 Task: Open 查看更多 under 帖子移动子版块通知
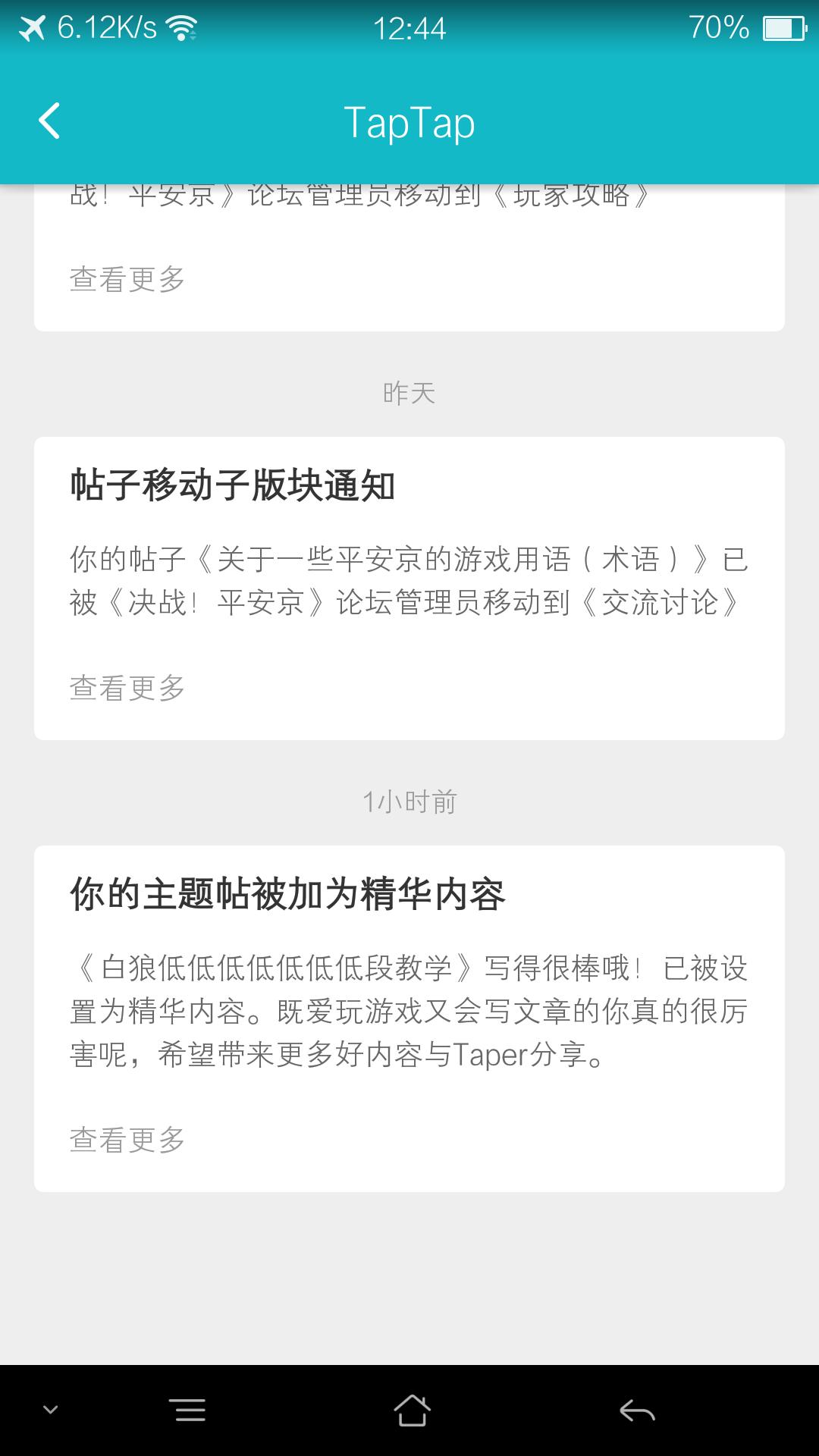(126, 689)
